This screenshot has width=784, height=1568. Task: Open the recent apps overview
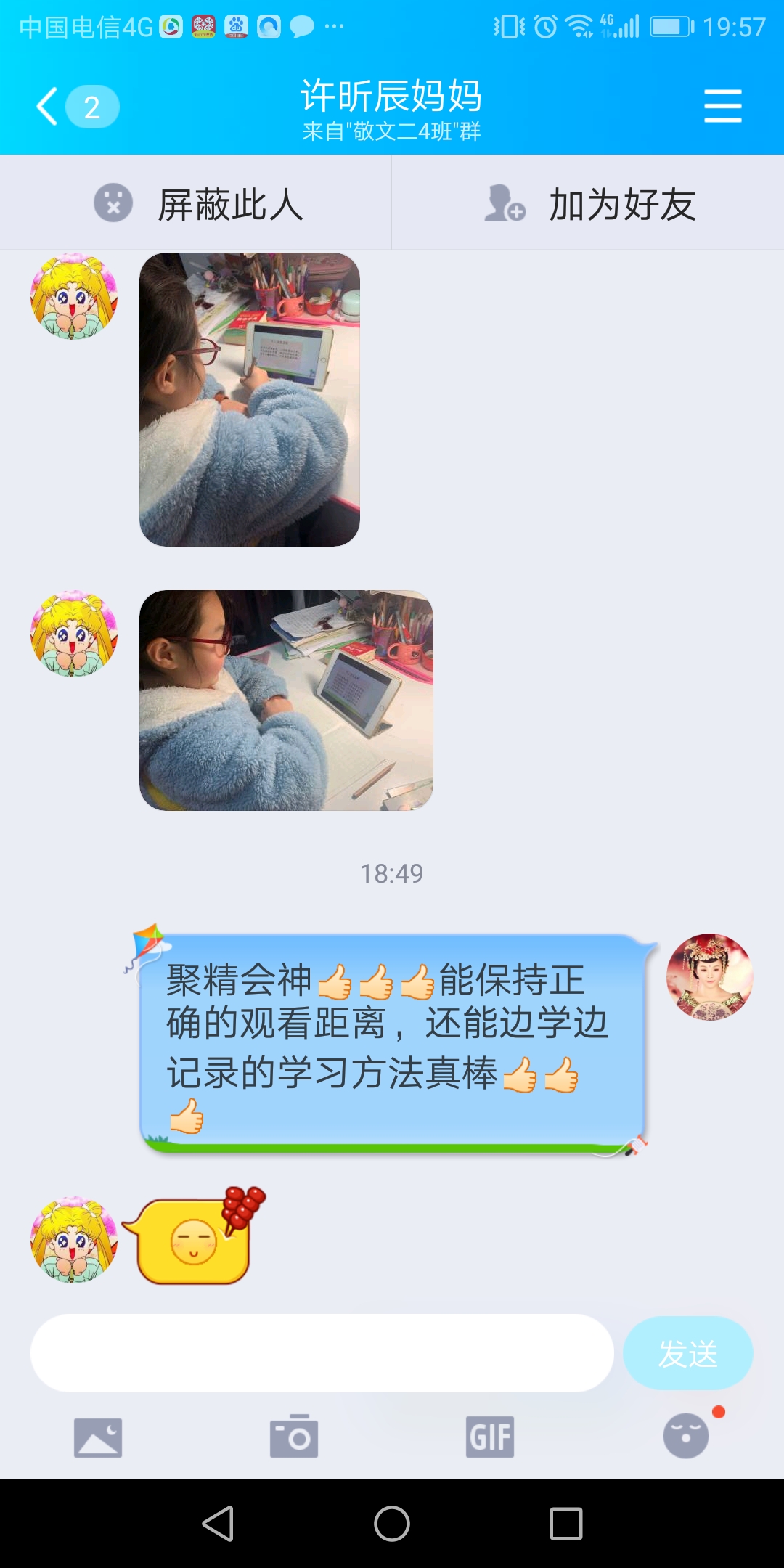pos(566,1523)
